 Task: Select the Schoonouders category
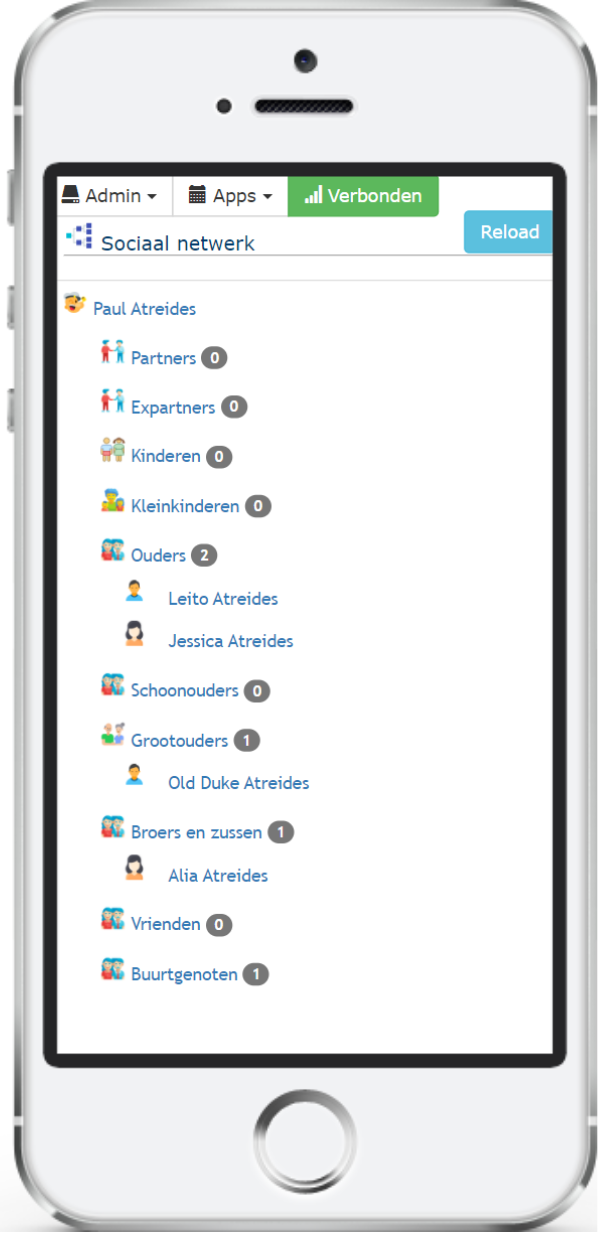184,690
